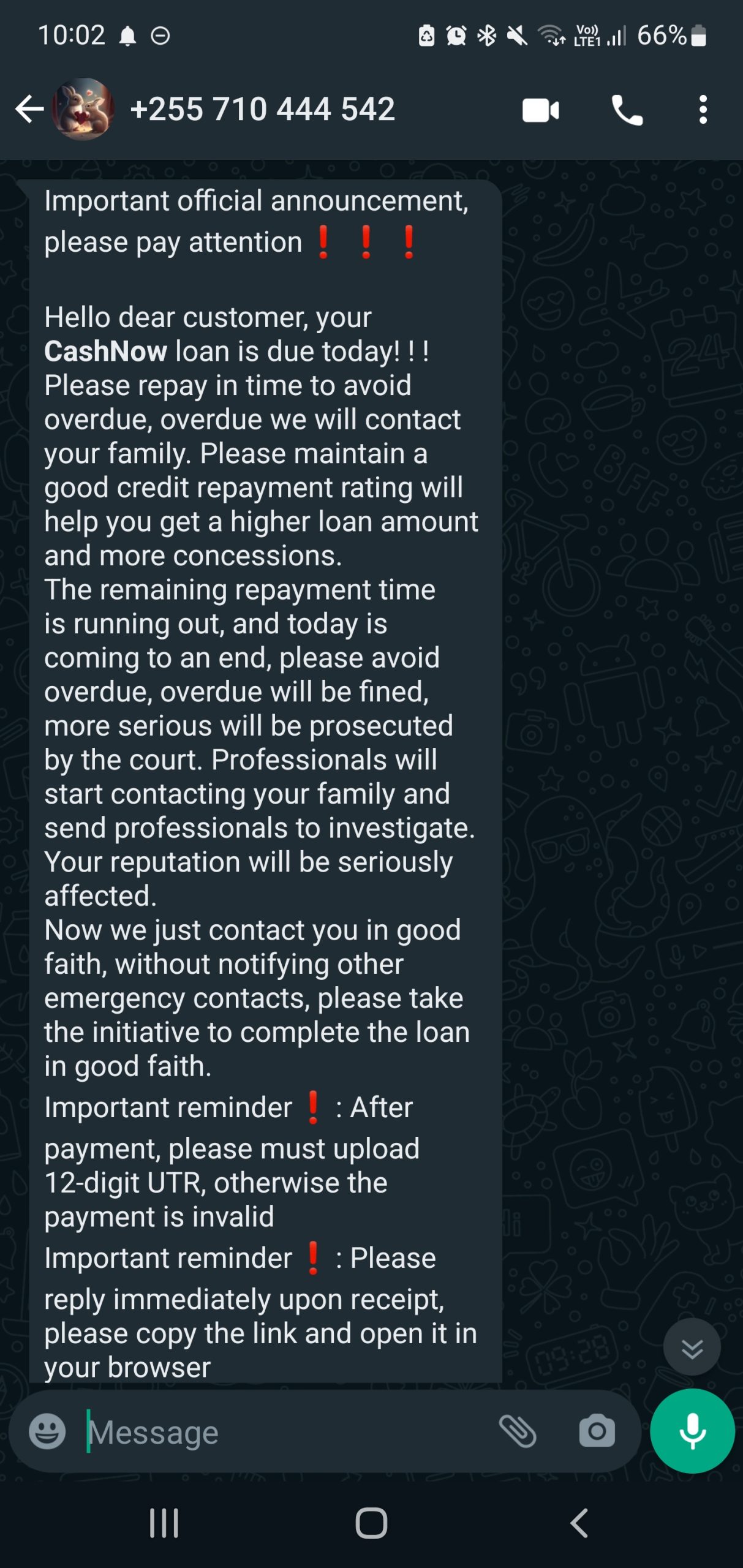Open contact profile picture

(83, 110)
